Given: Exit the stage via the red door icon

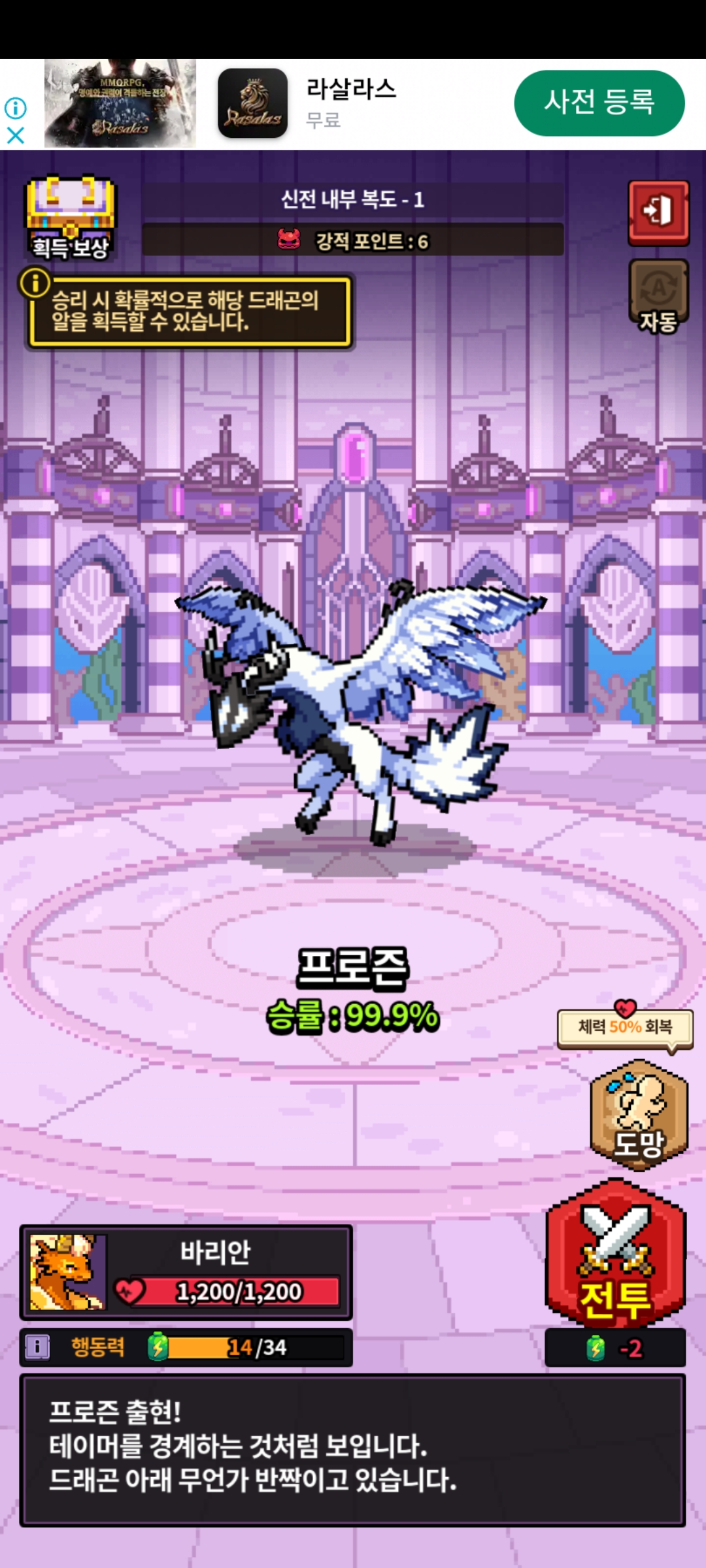Looking at the screenshot, I should (658, 212).
